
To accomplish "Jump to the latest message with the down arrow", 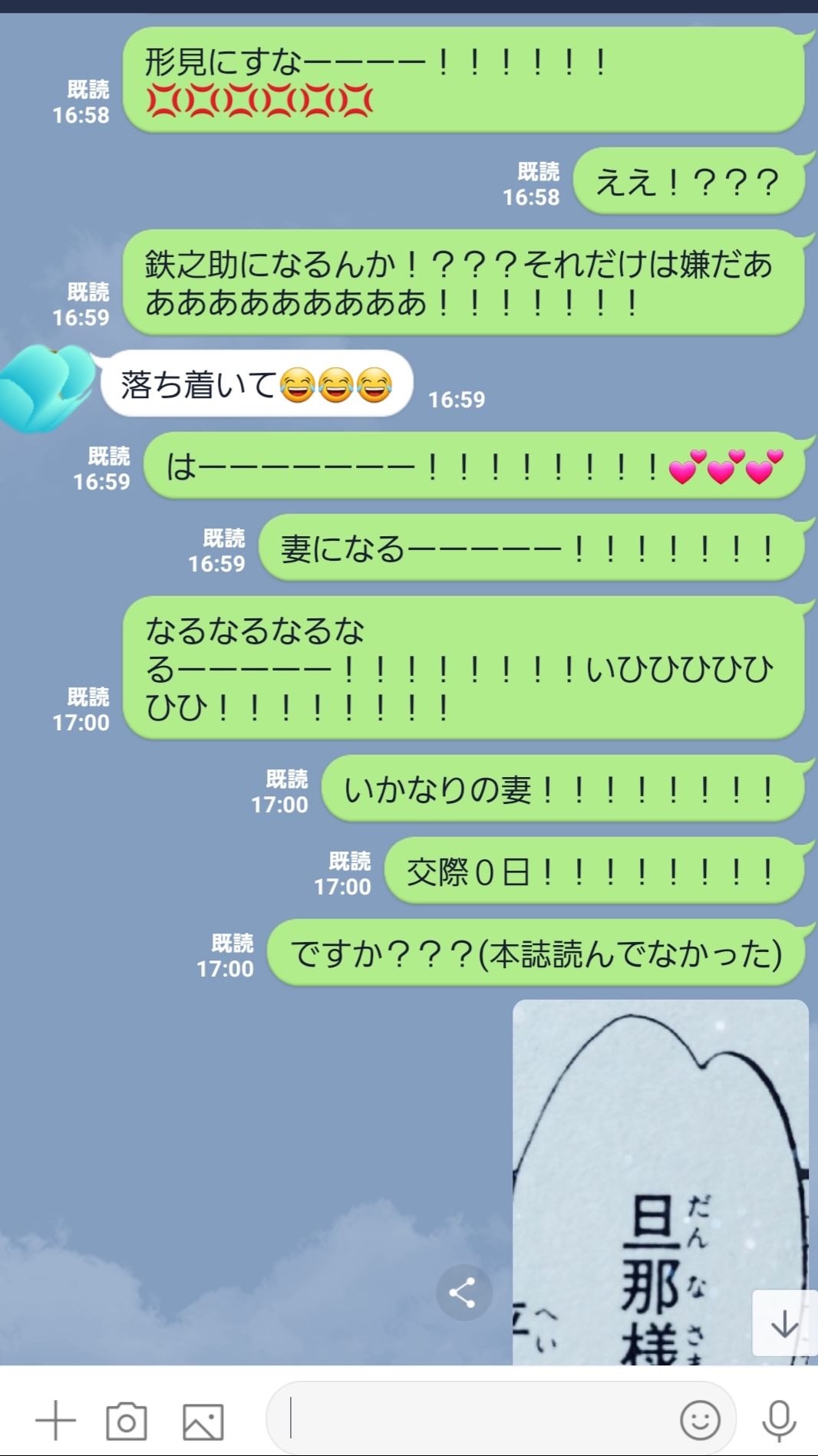I will point(783,1323).
